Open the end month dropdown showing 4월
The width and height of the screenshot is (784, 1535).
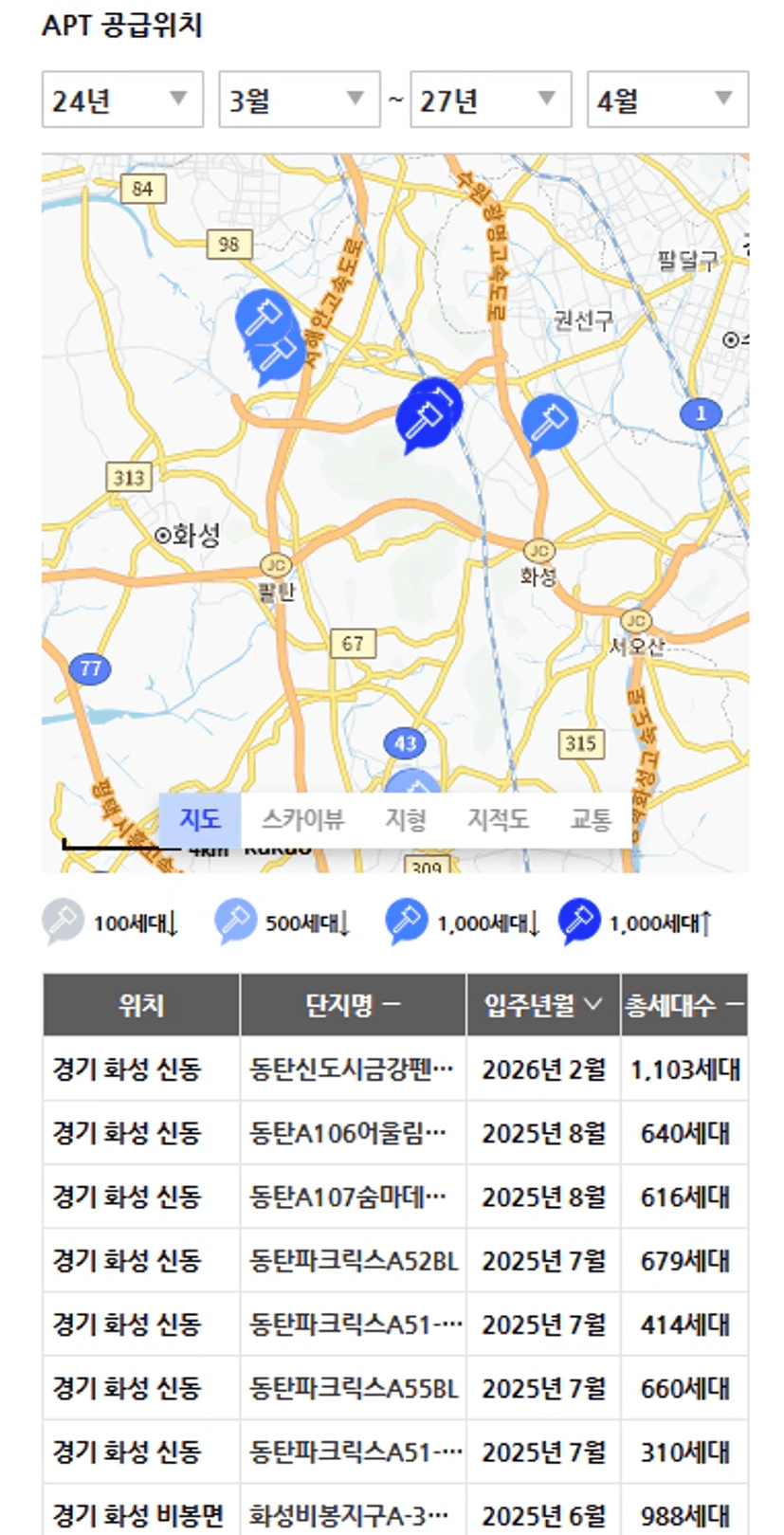point(667,100)
